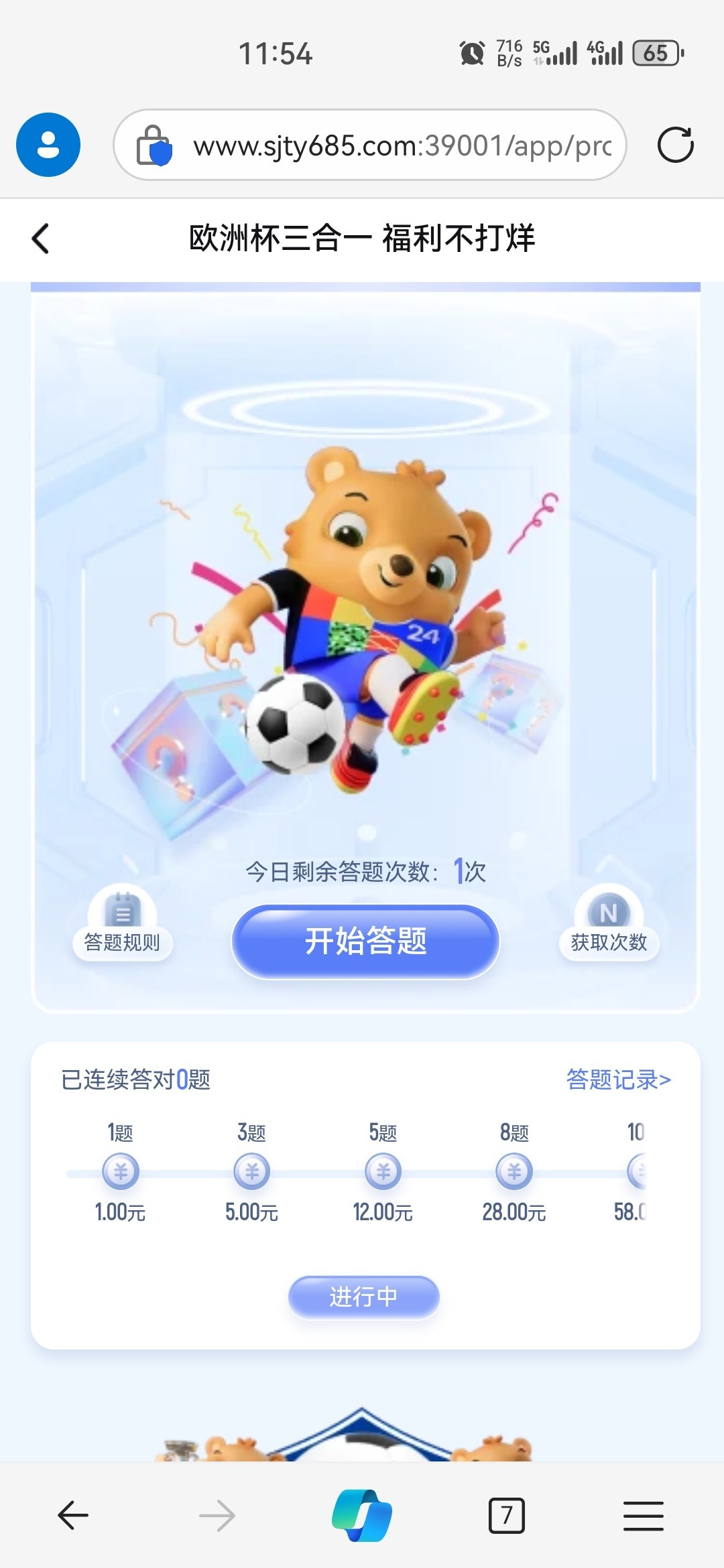The height and width of the screenshot is (1568, 724).
Task: Open the Copilot assistant icon
Action: pyautogui.click(x=362, y=1515)
